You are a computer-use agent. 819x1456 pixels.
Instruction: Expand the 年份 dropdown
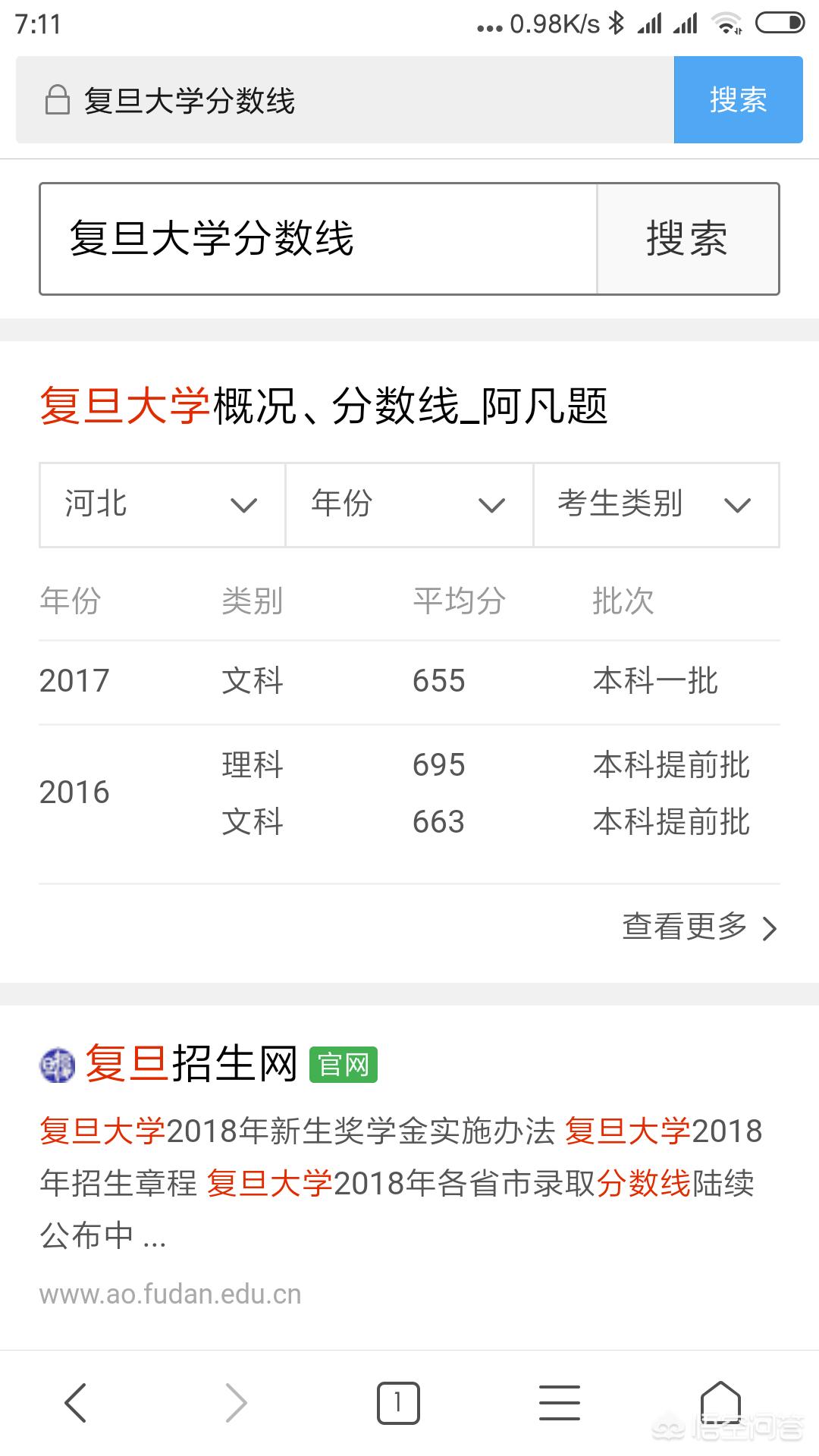[409, 504]
